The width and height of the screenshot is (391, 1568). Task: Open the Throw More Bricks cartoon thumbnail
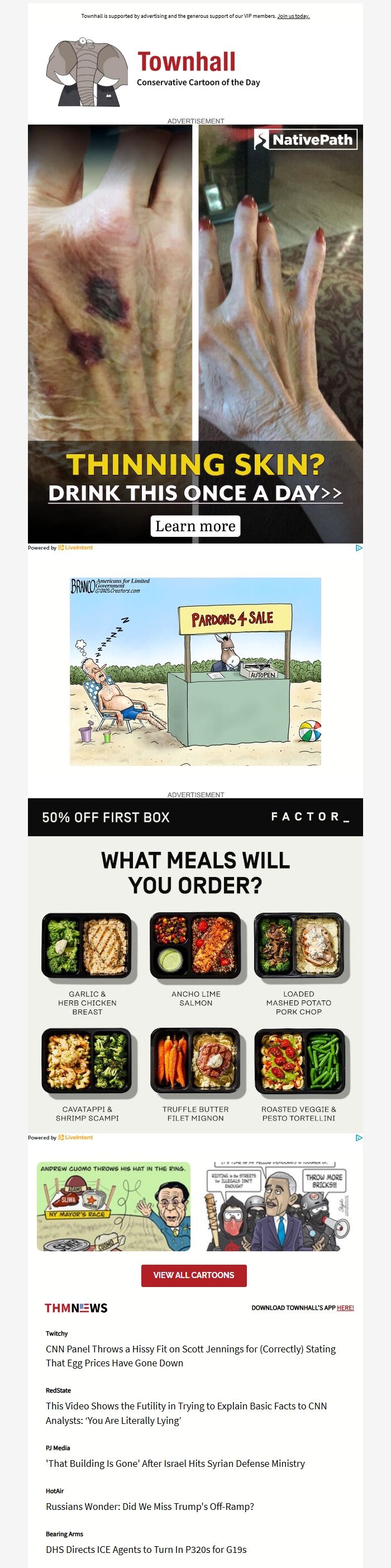click(278, 1207)
